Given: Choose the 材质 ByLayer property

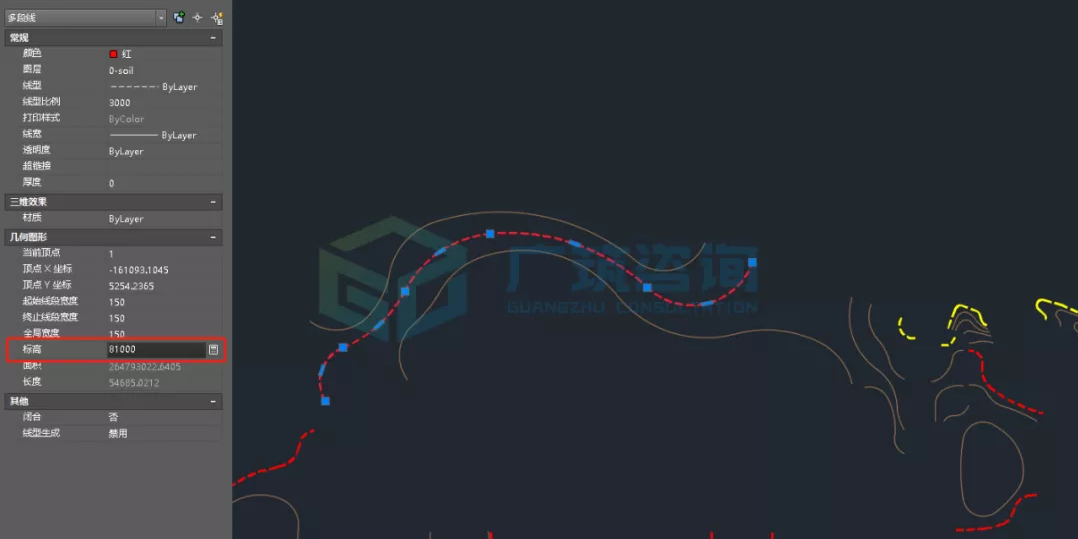Looking at the screenshot, I should coord(160,218).
